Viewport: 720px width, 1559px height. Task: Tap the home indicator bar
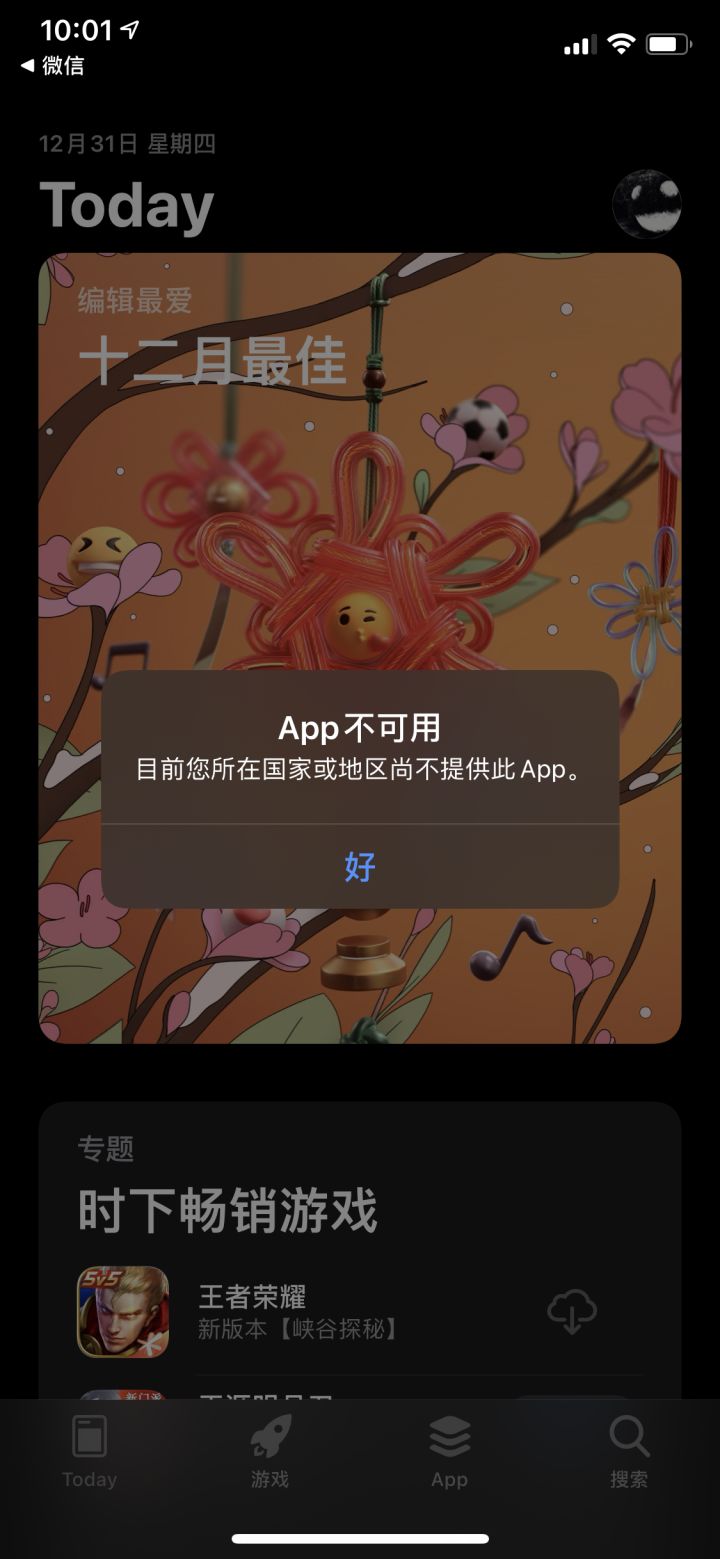click(x=360, y=1536)
